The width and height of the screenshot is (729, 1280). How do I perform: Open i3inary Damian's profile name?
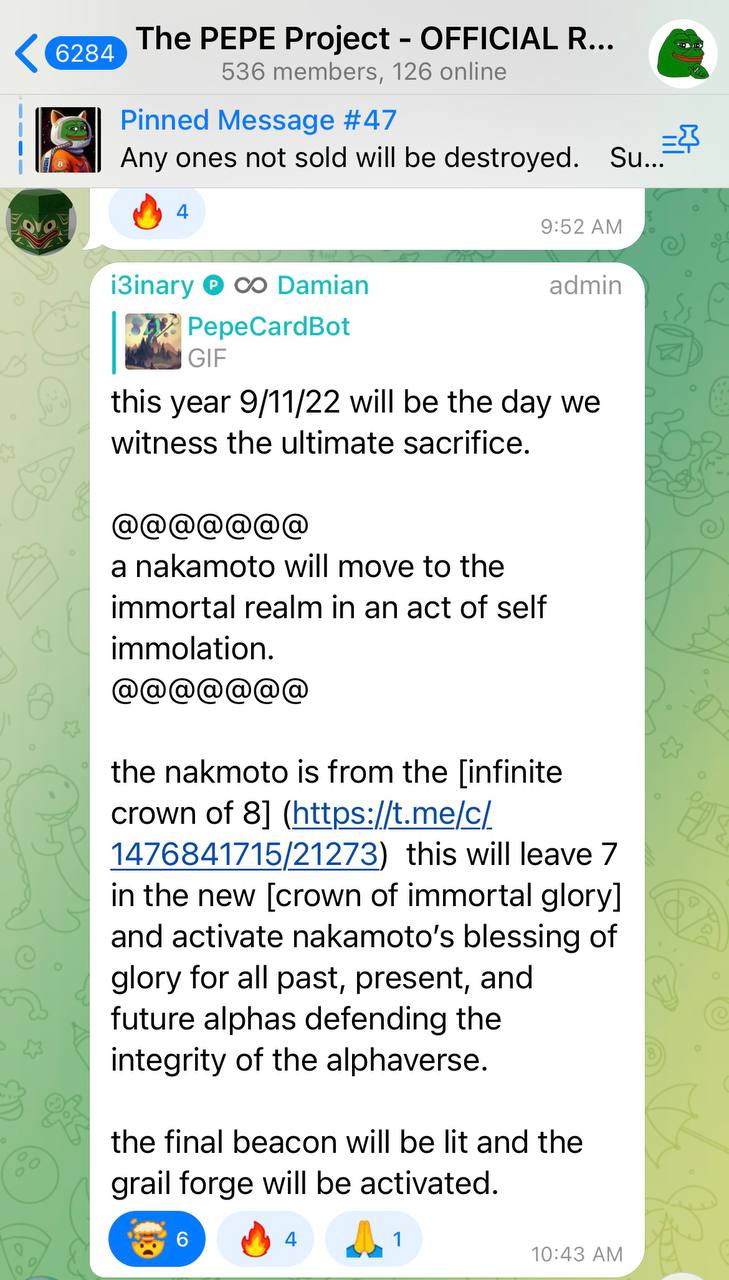(x=240, y=285)
